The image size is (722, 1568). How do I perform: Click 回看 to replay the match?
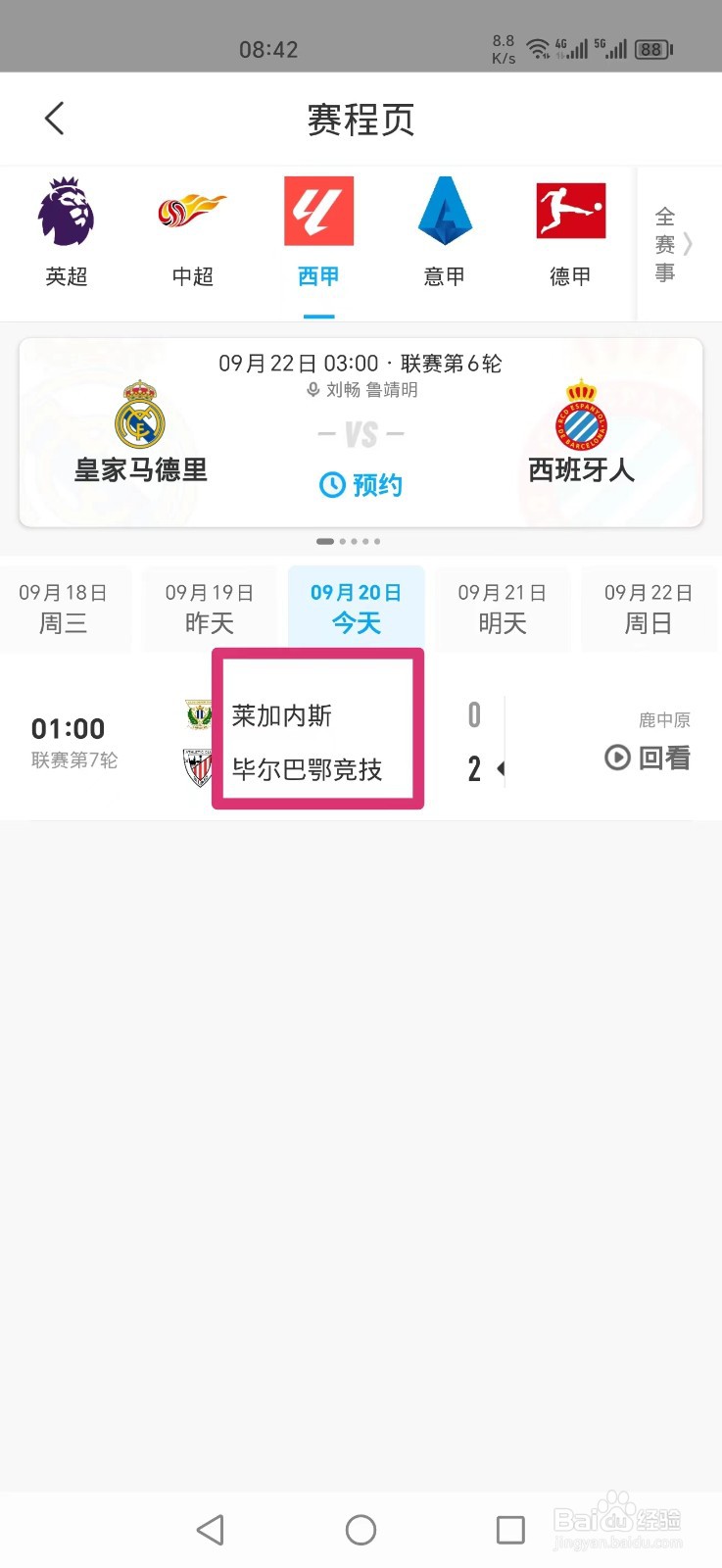coord(663,758)
